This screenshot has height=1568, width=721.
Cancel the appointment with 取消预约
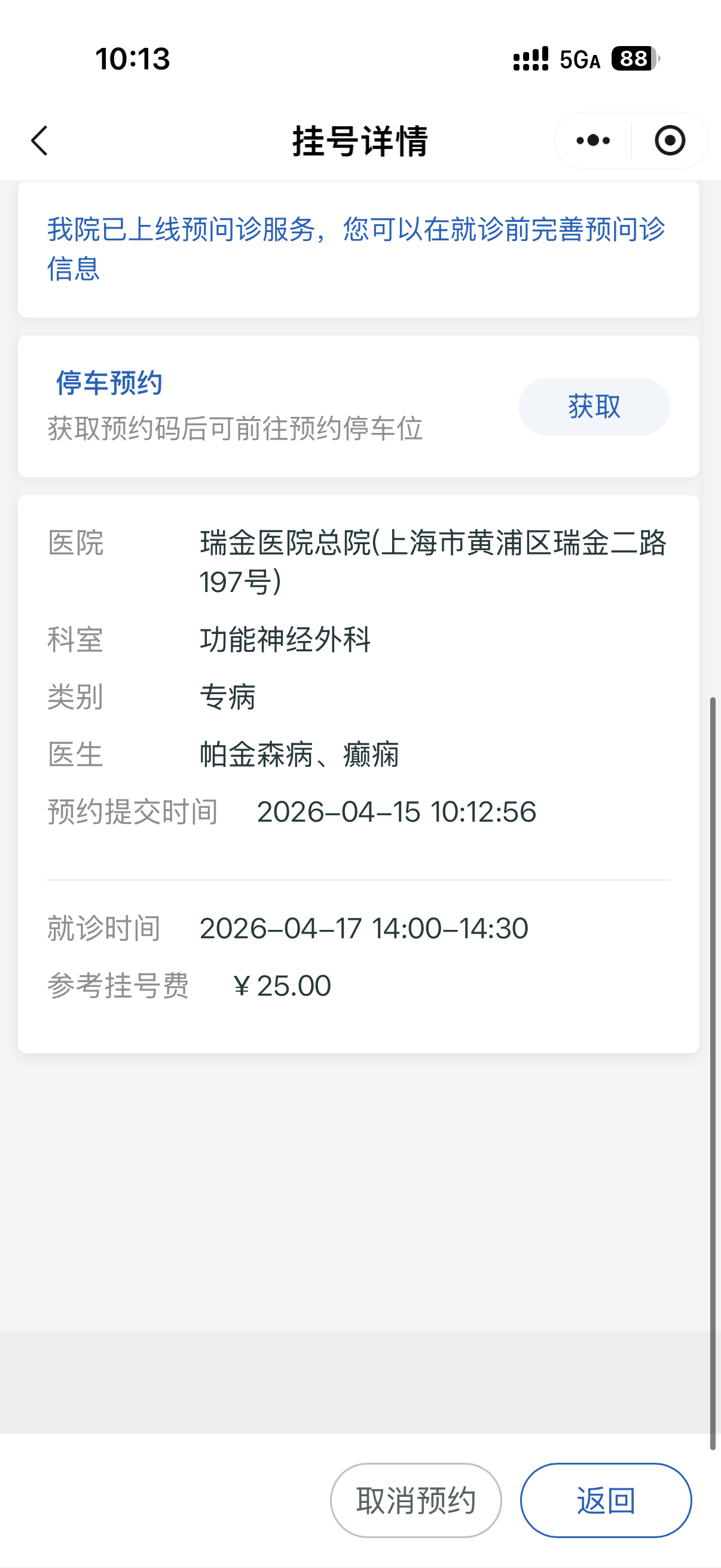(416, 1500)
